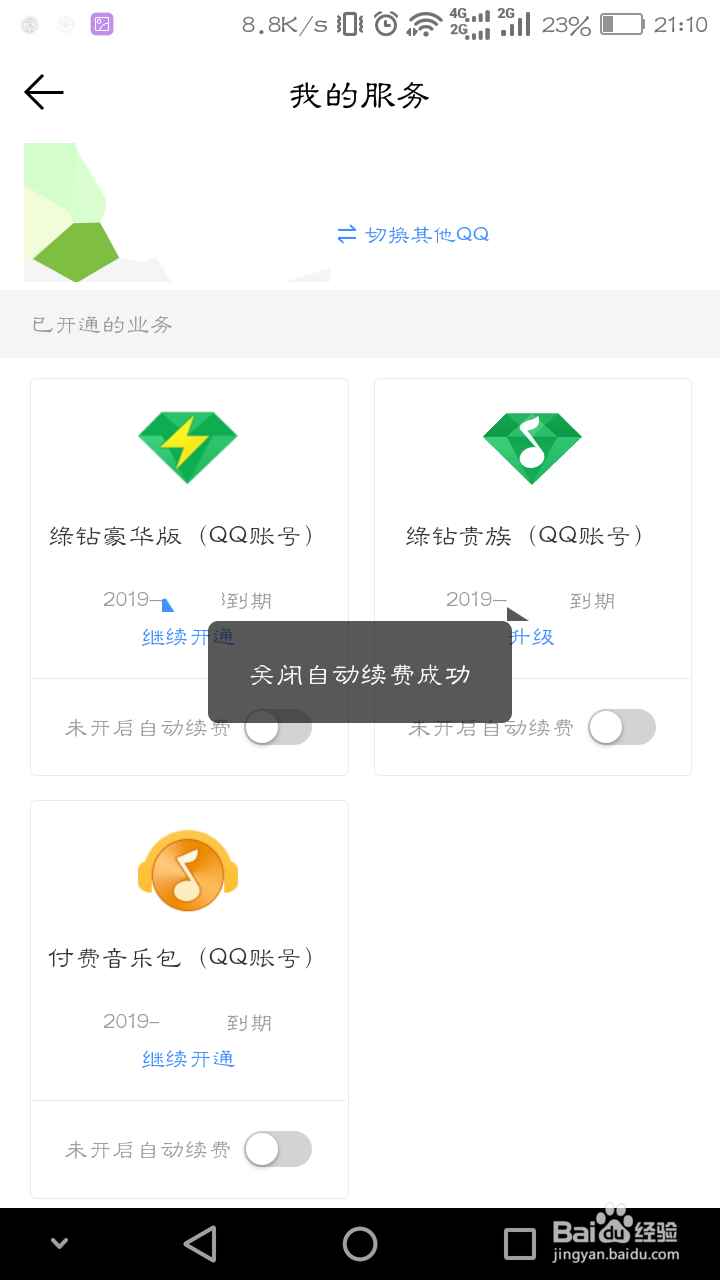Tap the system home button
This screenshot has width=720, height=1280.
360,1244
